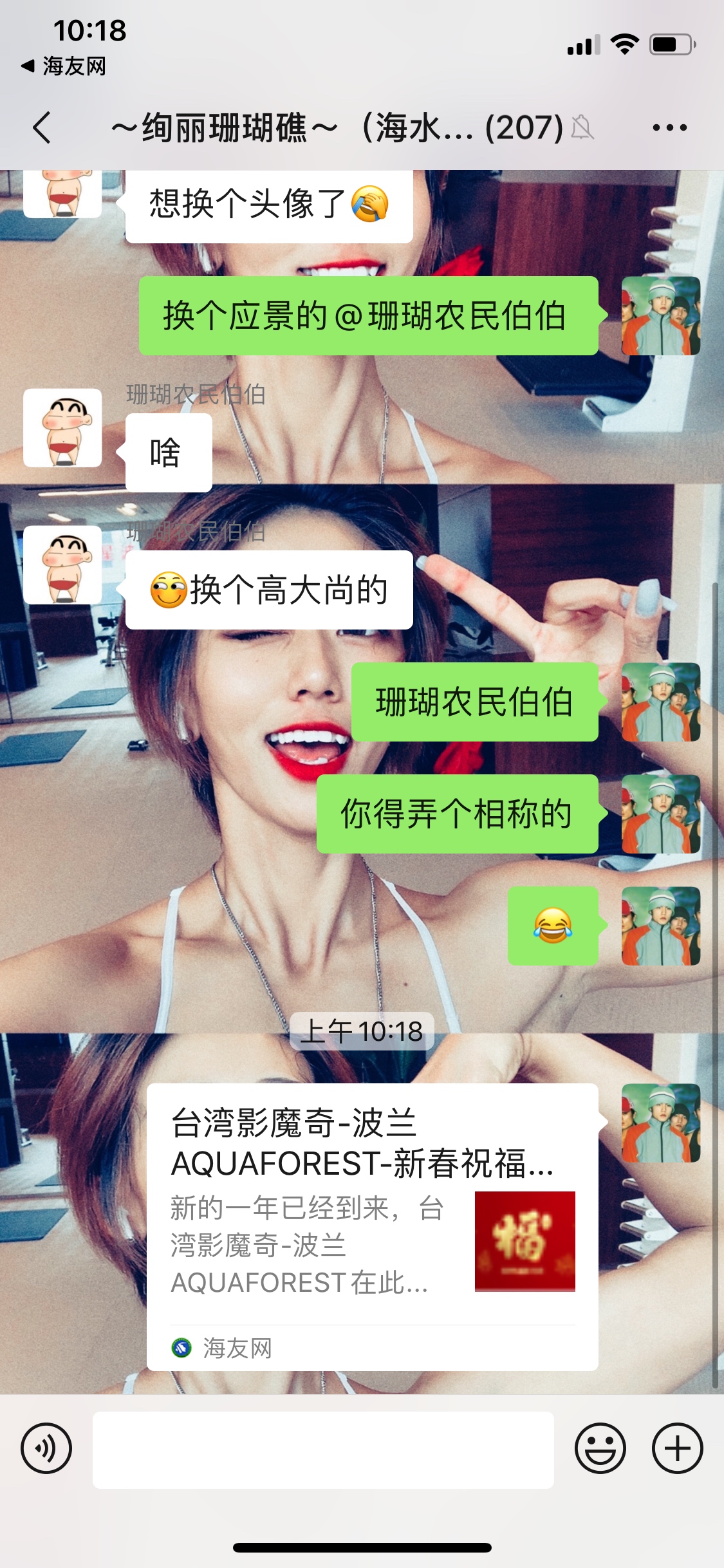The height and width of the screenshot is (1568, 724).
Task: Tap the Crayon Shin-chan avatar beside 啥
Action: coord(62,428)
